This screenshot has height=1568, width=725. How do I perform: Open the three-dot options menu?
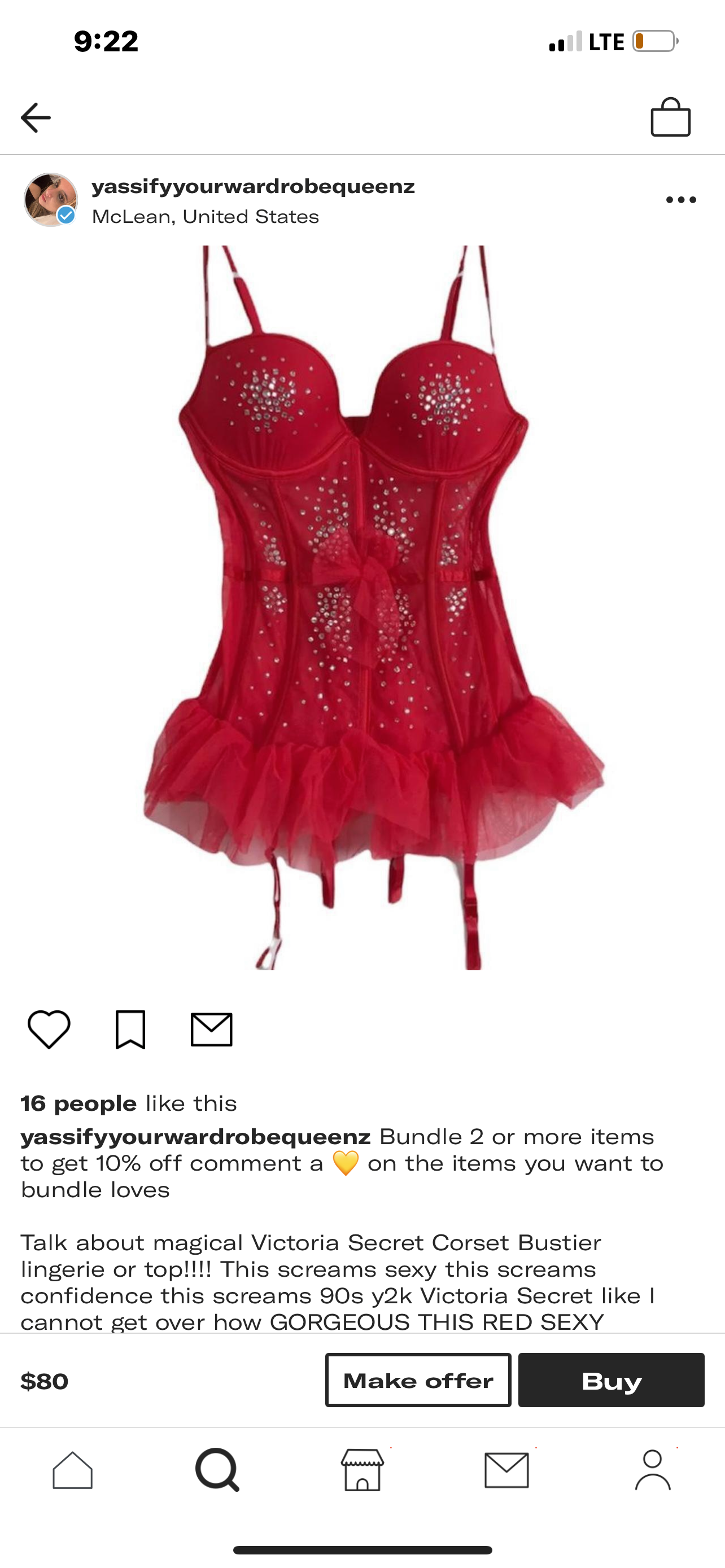(680, 200)
